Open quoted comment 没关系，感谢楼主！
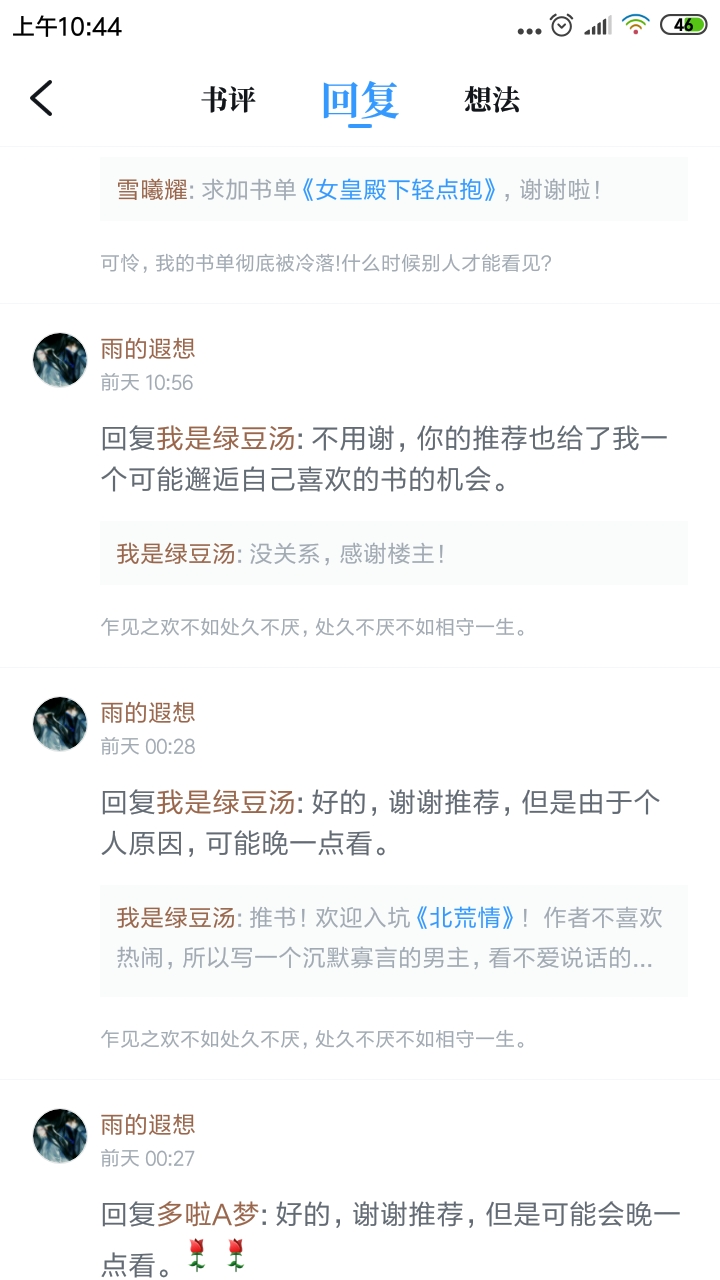 (x=394, y=553)
